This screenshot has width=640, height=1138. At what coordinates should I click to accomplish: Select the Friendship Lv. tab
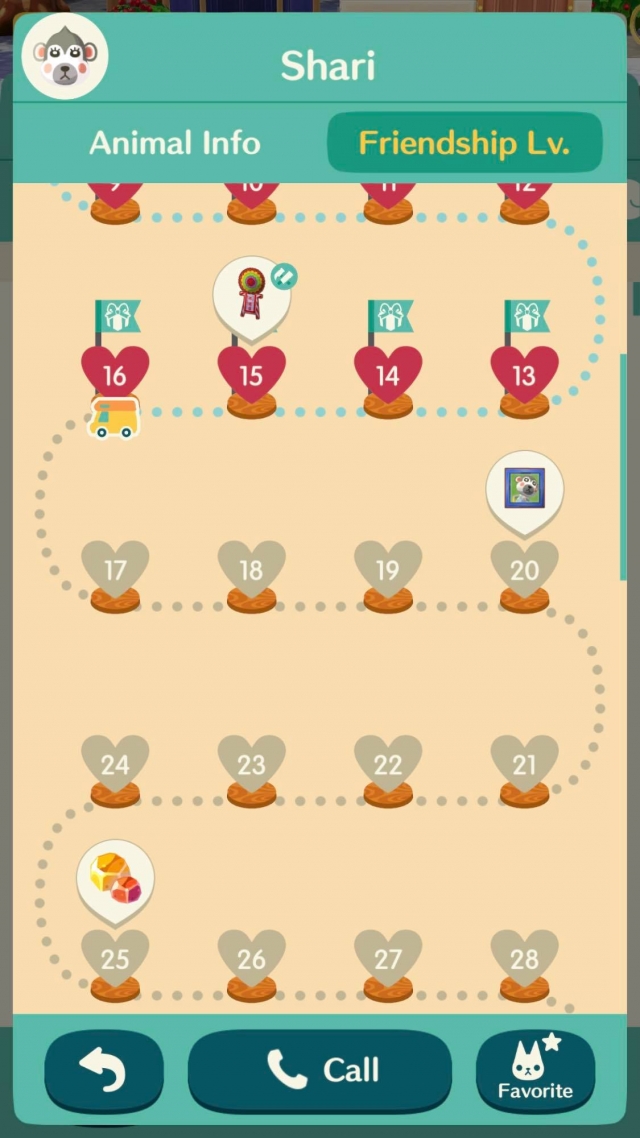pos(464,143)
